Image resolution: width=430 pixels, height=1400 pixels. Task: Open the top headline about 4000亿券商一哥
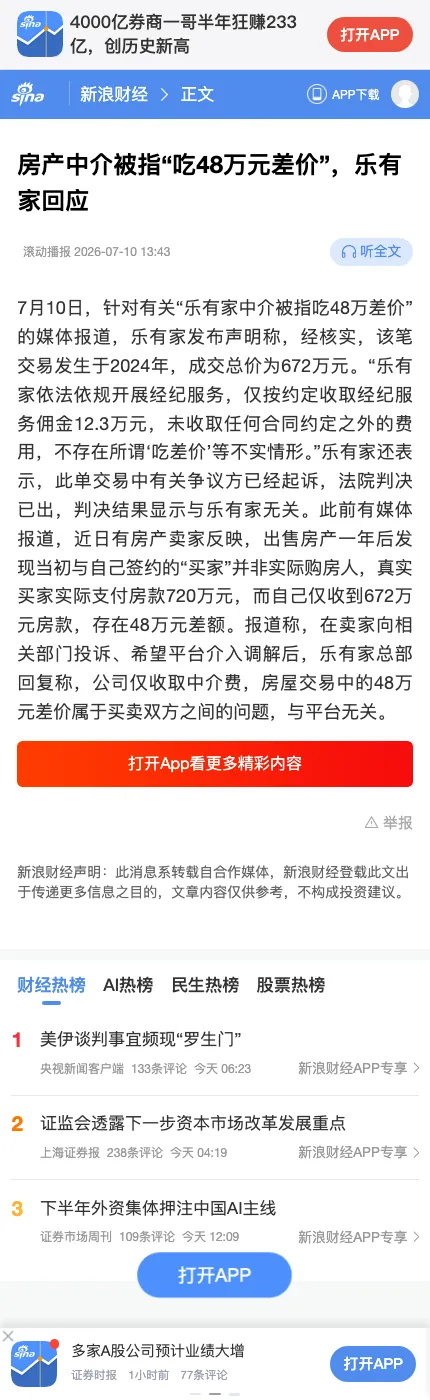184,34
